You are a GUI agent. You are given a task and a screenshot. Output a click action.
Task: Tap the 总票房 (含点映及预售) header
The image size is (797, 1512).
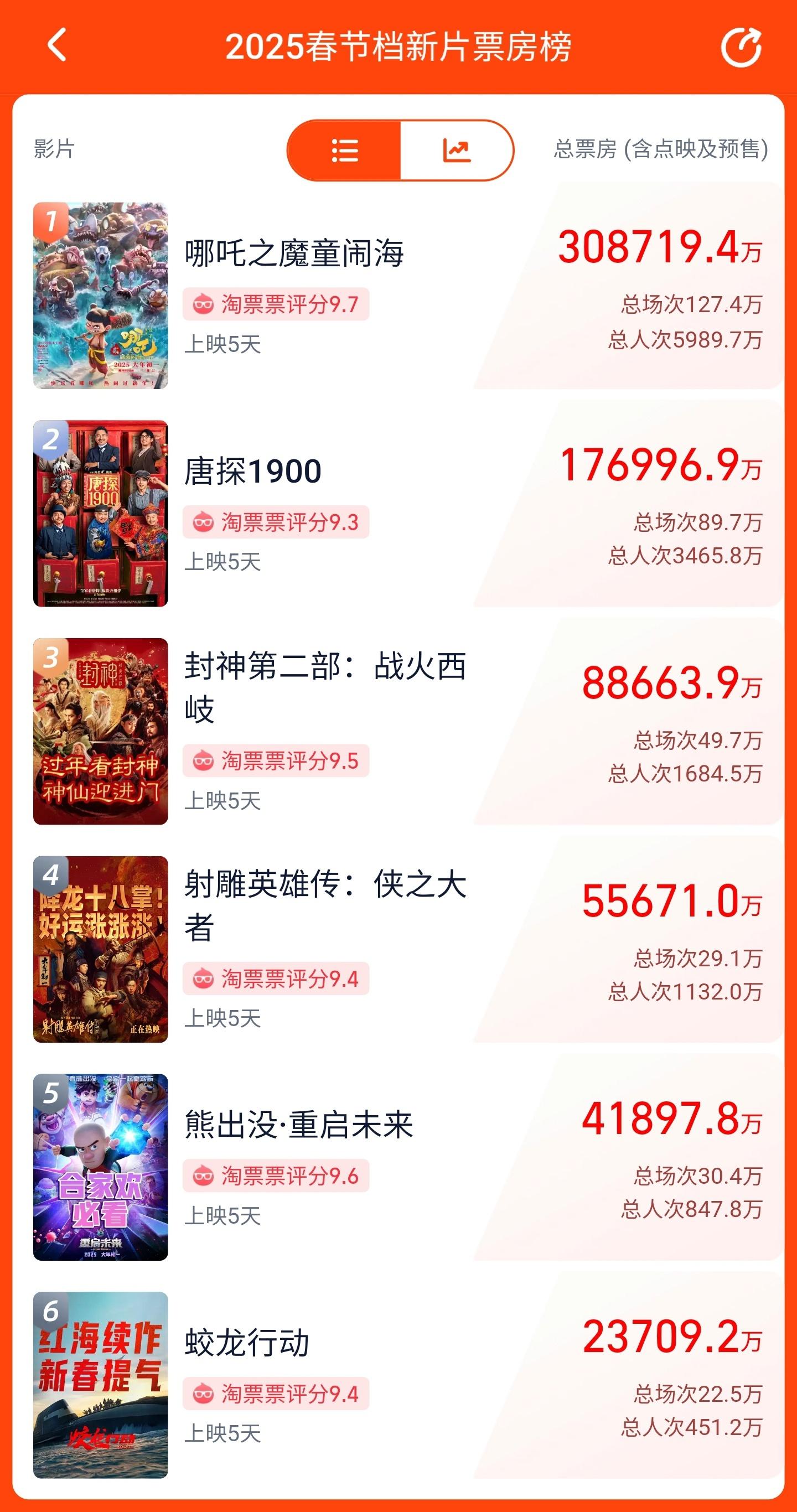point(661,151)
